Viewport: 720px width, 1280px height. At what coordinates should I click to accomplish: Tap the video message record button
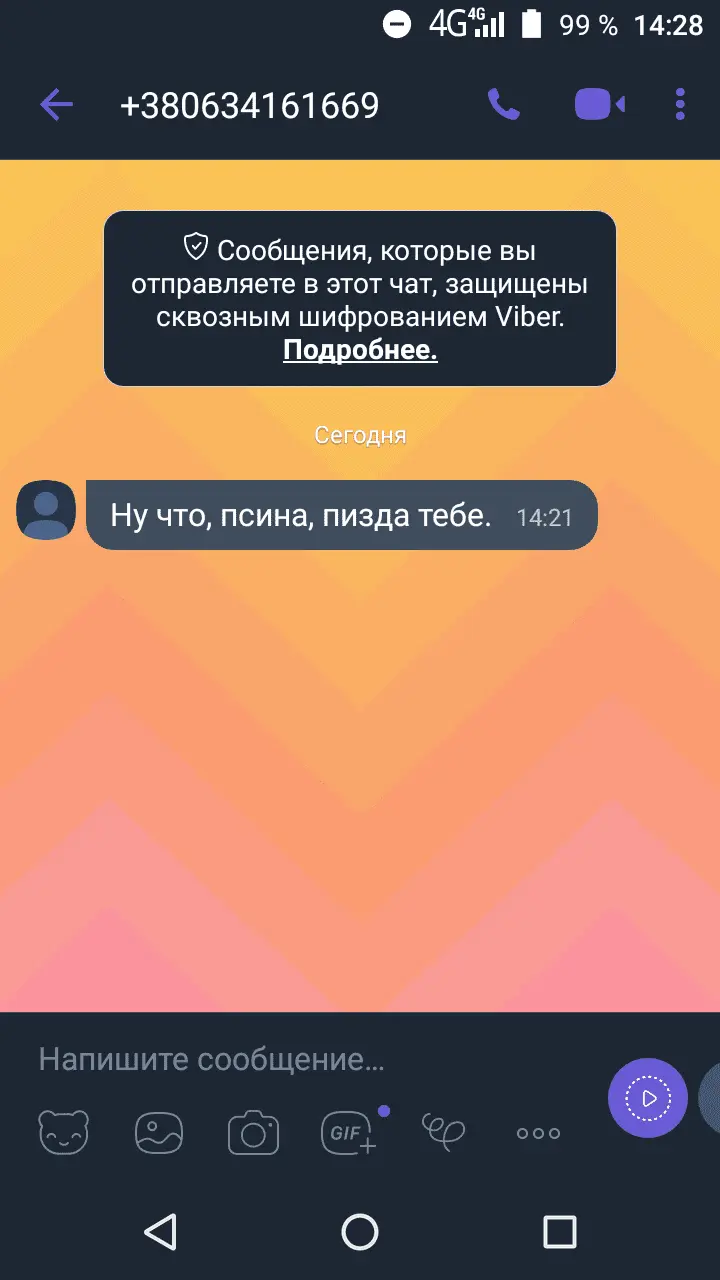tap(647, 1098)
